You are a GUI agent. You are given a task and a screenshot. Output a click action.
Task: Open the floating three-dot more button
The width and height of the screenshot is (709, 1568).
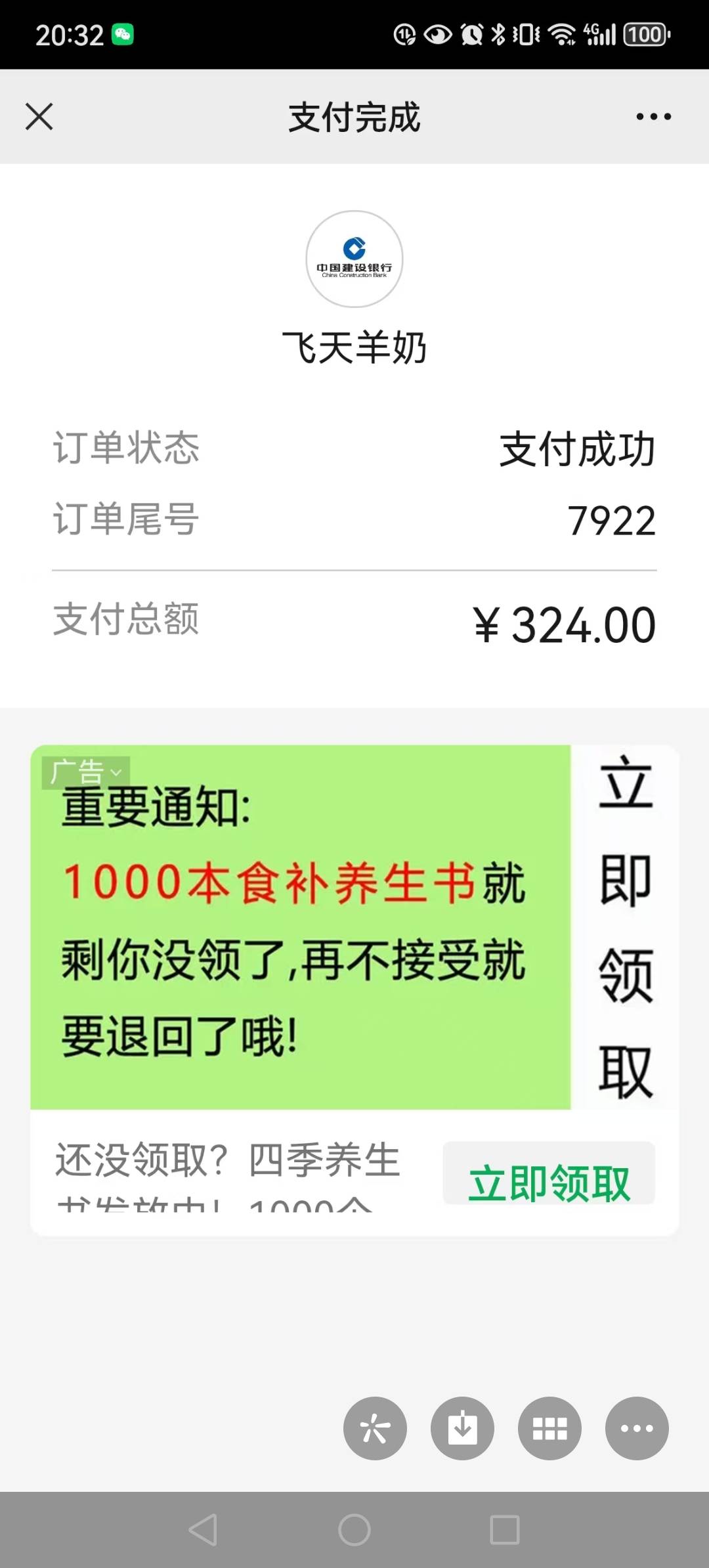pos(637,1428)
